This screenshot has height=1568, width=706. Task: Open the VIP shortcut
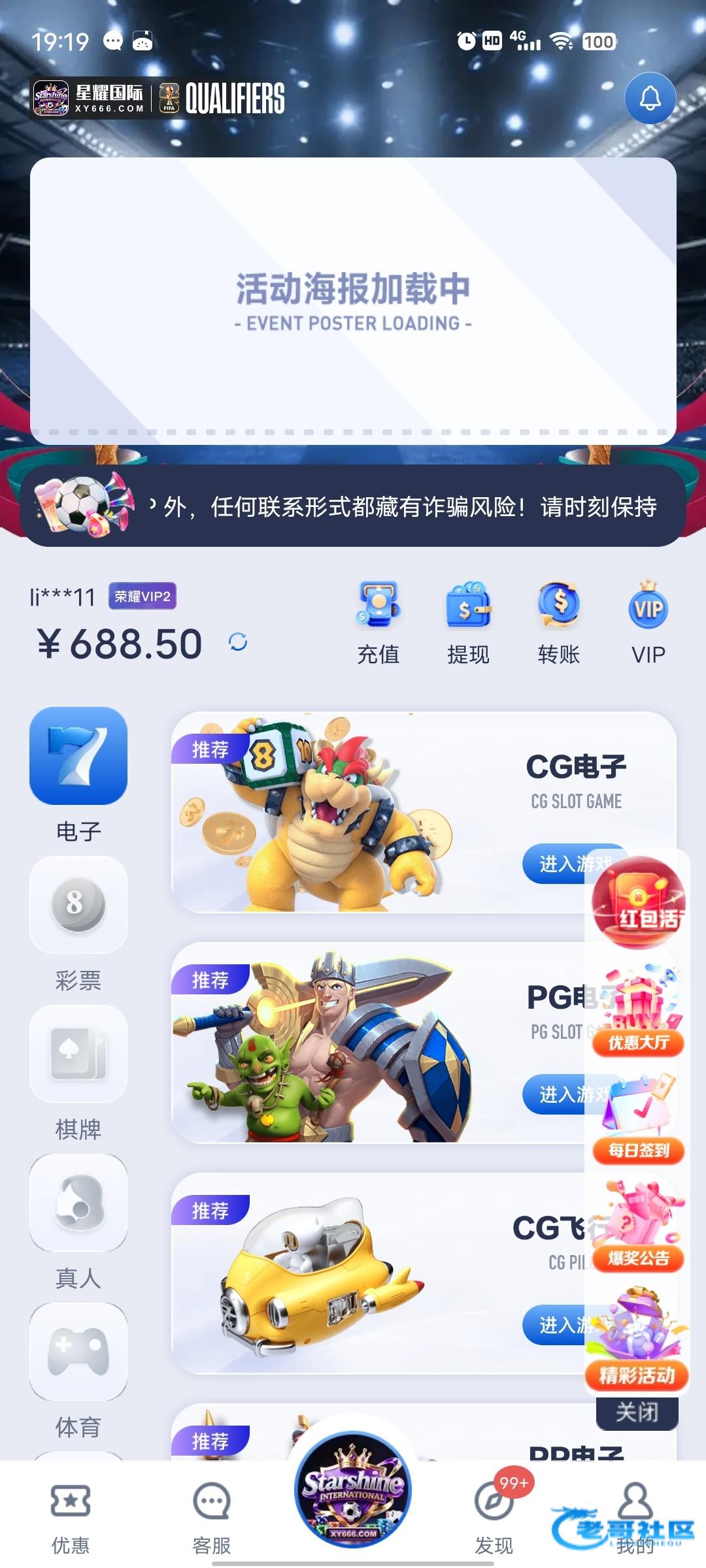(x=648, y=622)
